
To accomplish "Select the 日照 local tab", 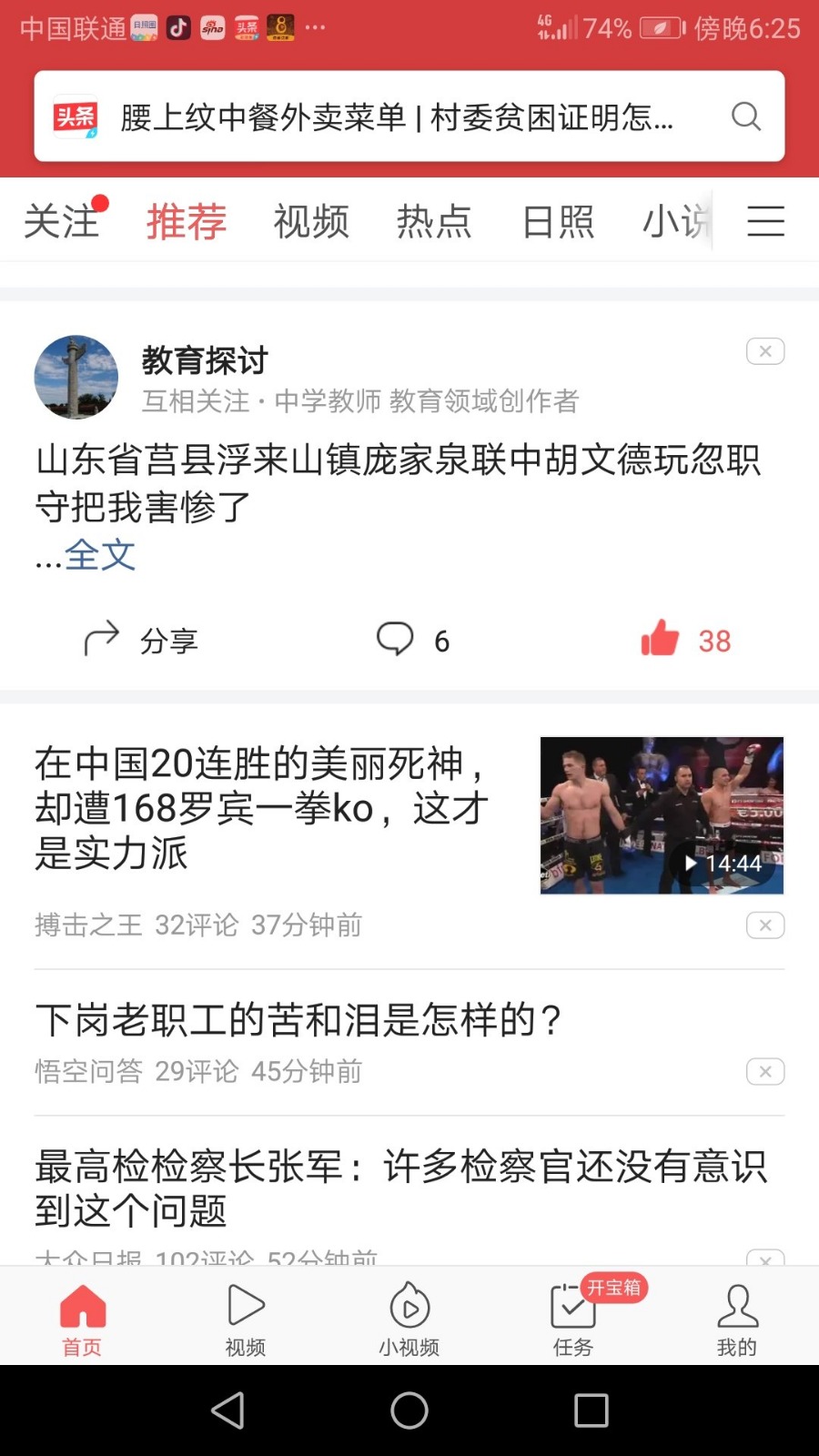I will point(558,222).
